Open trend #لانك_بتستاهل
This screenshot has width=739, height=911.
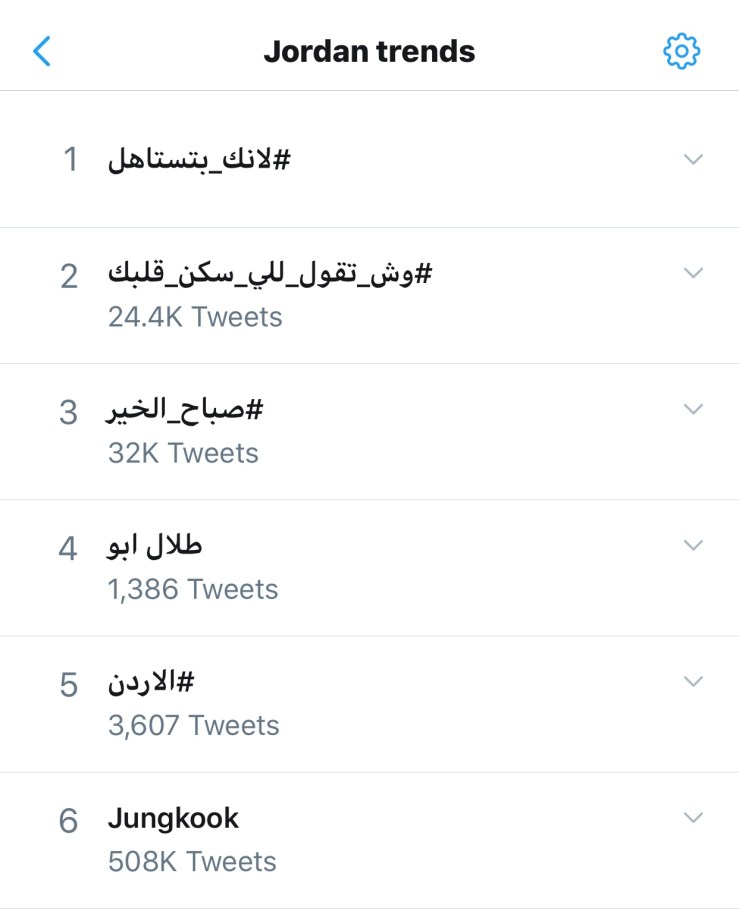tap(198, 160)
